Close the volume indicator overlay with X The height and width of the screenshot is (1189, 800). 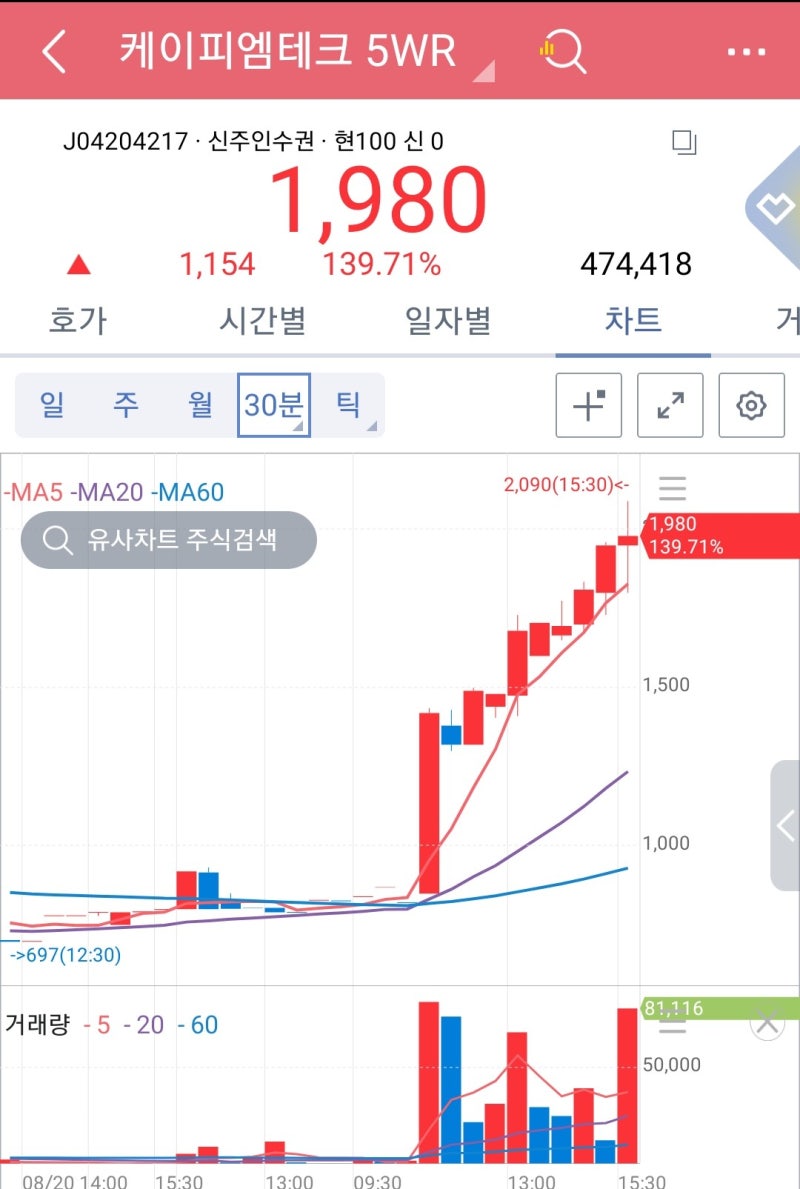point(768,1024)
